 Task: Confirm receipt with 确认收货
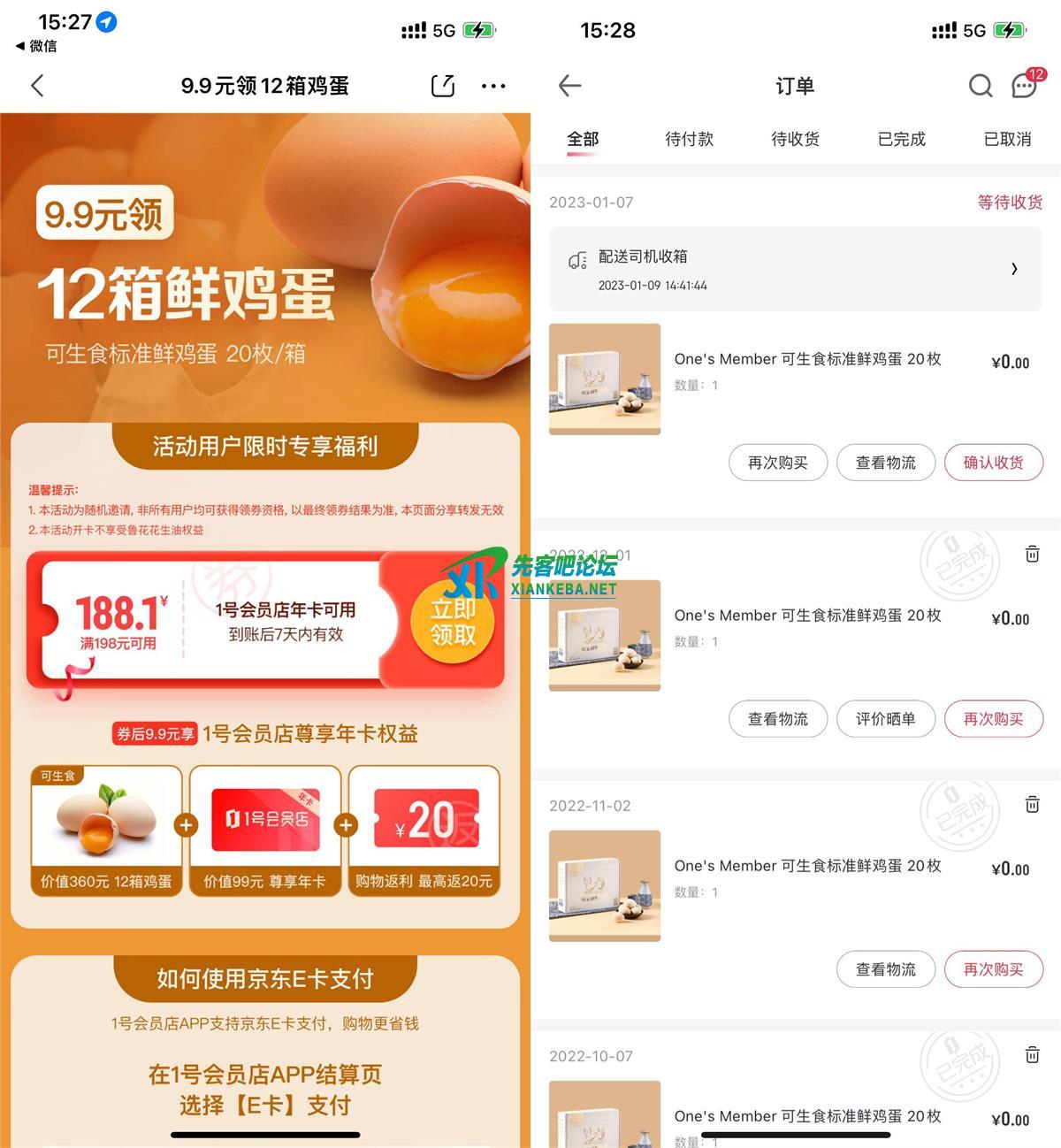tap(993, 463)
